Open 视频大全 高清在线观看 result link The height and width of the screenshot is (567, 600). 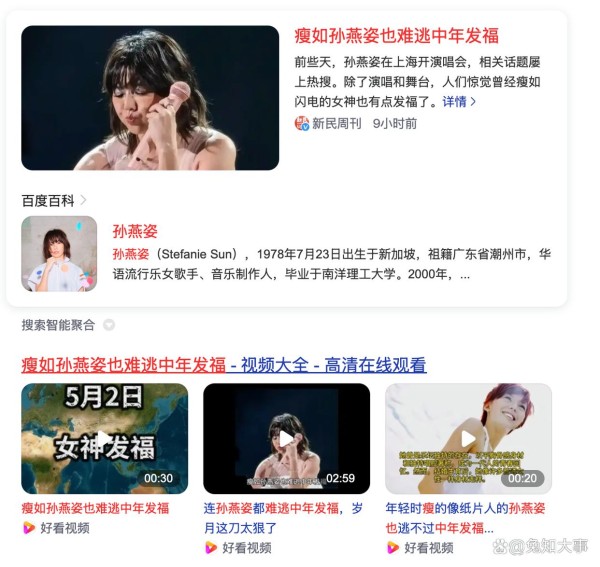[224, 365]
